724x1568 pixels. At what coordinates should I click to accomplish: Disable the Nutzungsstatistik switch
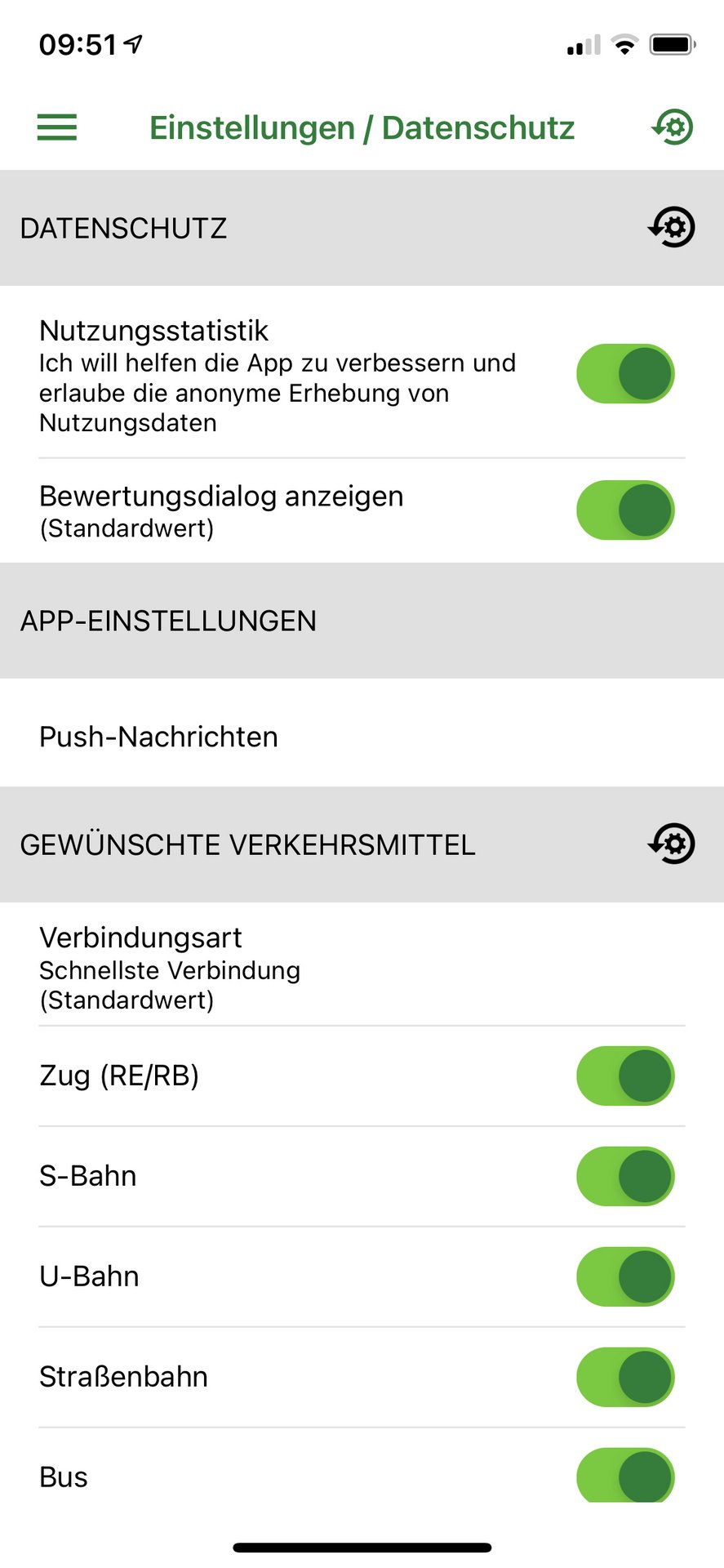click(625, 373)
